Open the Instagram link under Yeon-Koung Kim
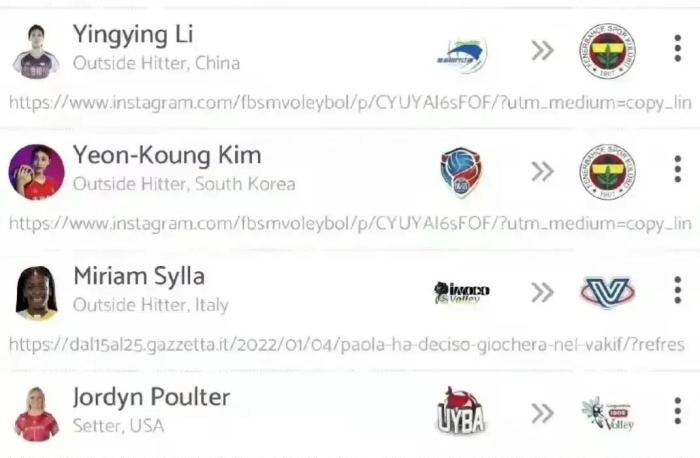The image size is (700, 458). coord(350,224)
